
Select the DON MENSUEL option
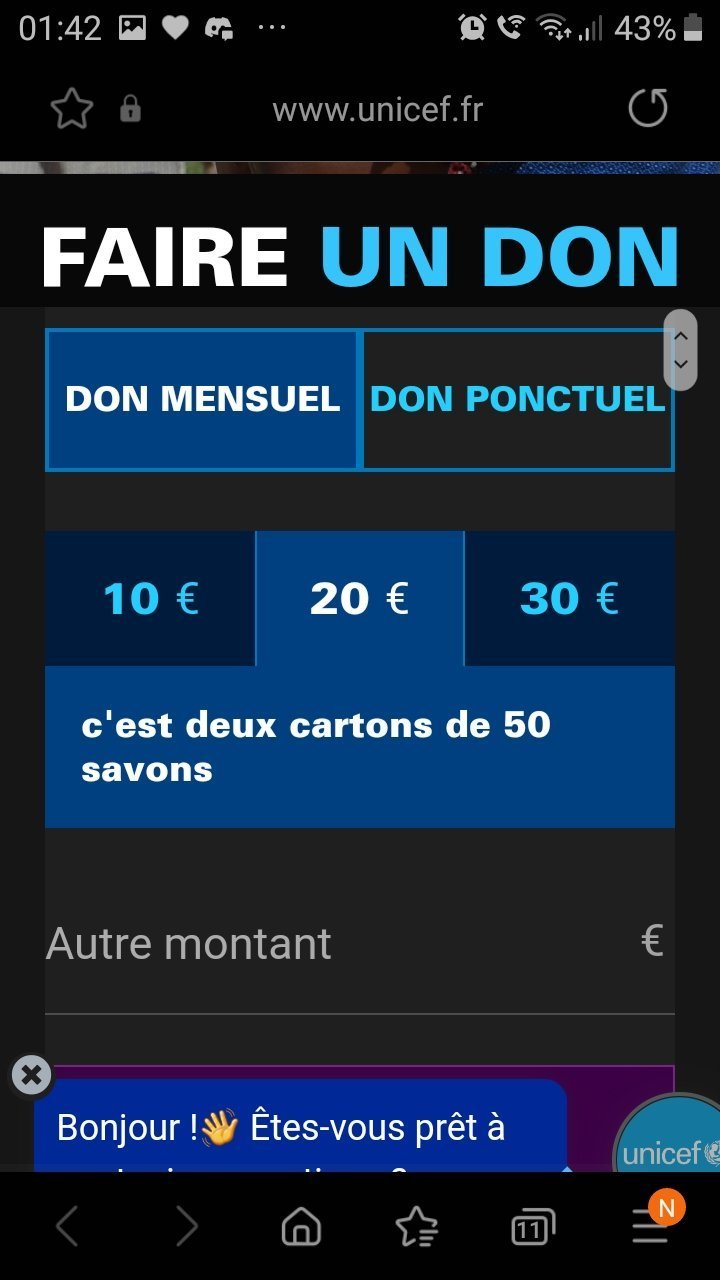pyautogui.click(x=203, y=399)
